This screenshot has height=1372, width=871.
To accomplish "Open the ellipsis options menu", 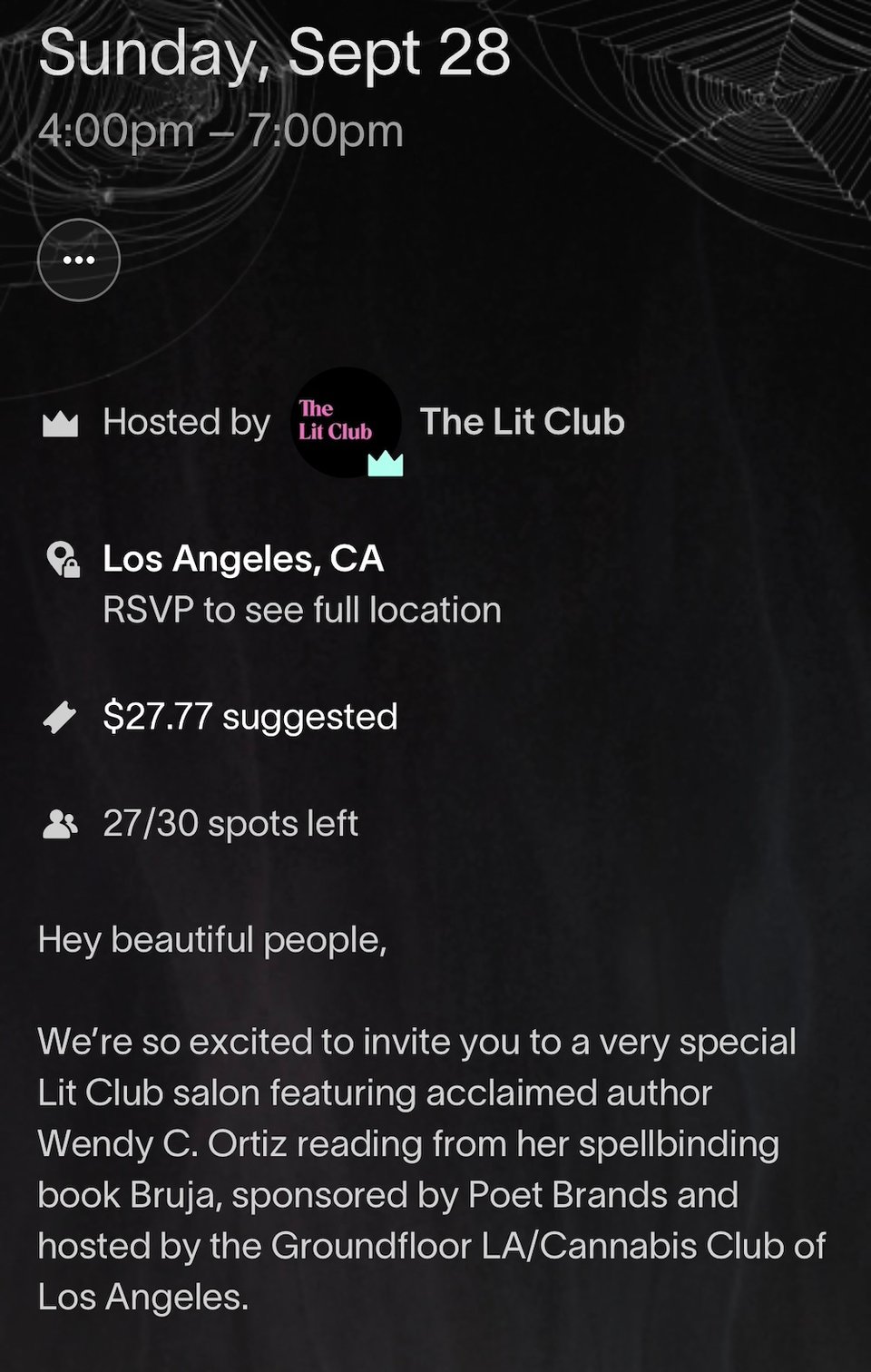I will pos(79,260).
